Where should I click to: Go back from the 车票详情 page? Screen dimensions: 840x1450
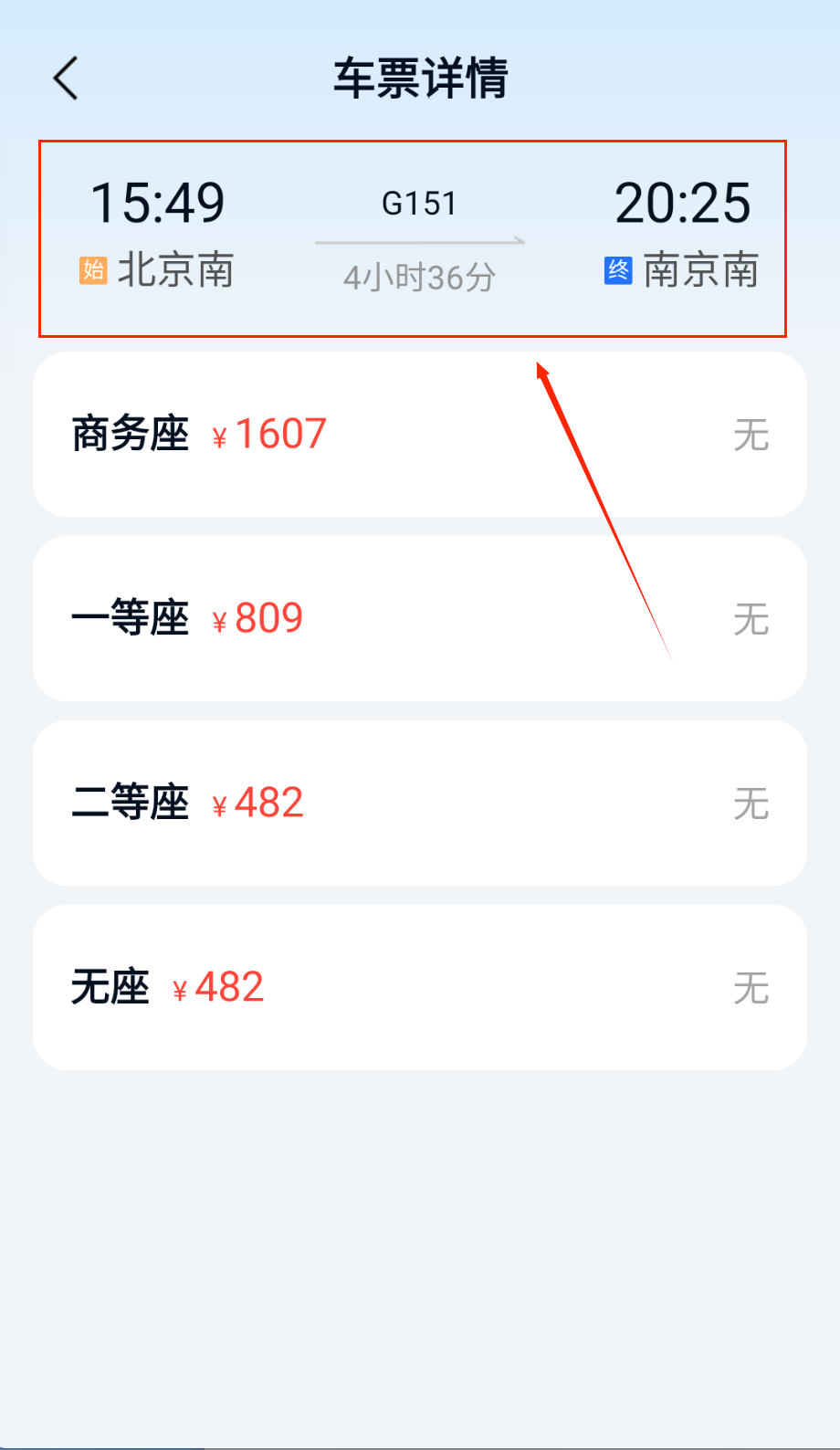click(x=66, y=78)
